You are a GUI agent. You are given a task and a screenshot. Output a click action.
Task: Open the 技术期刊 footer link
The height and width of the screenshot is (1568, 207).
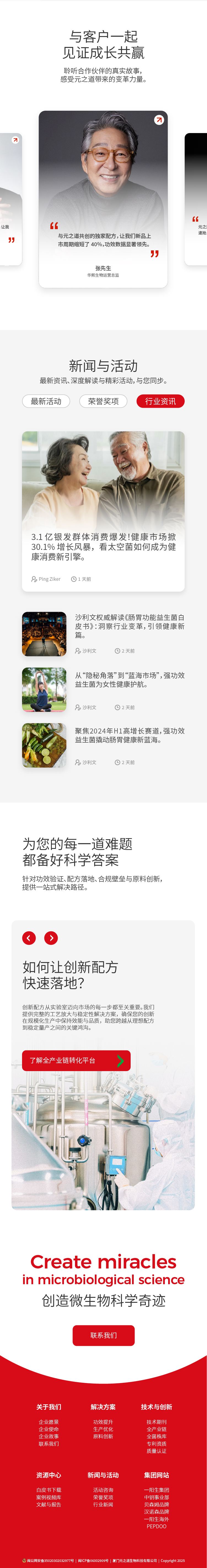coord(157,1422)
